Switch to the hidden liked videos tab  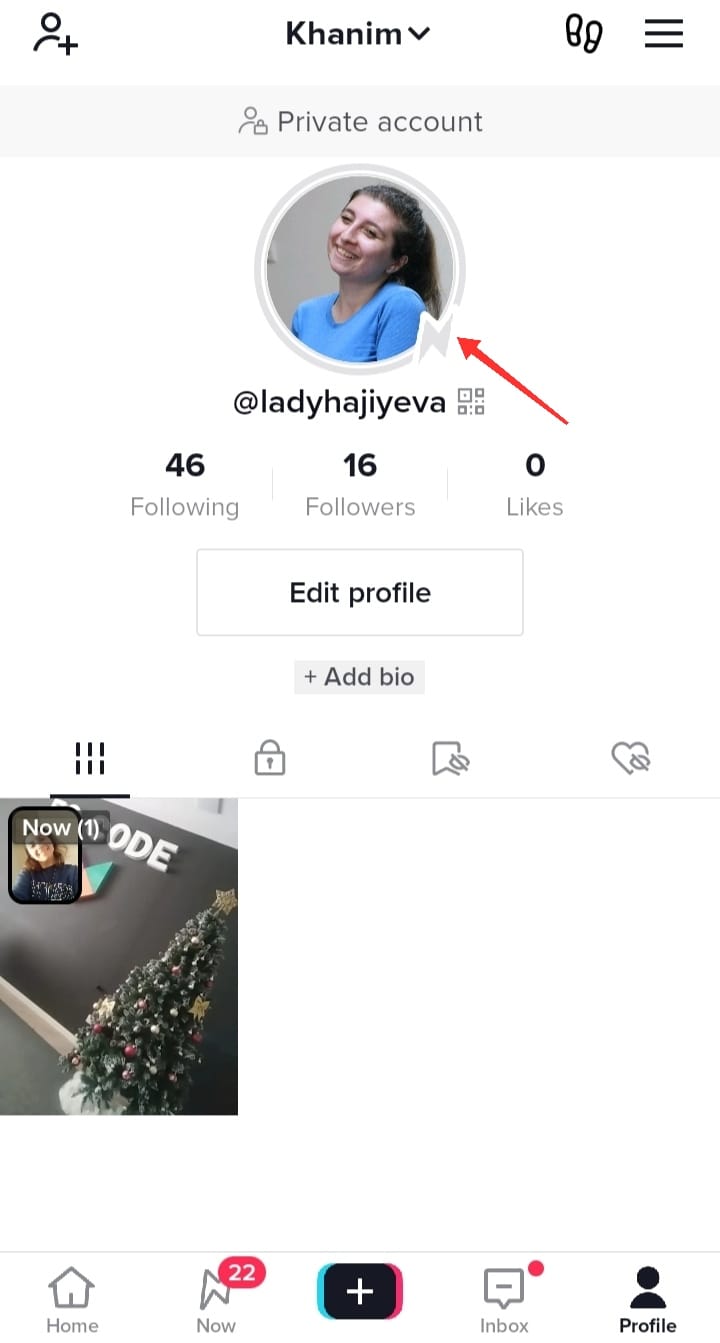[x=631, y=759]
